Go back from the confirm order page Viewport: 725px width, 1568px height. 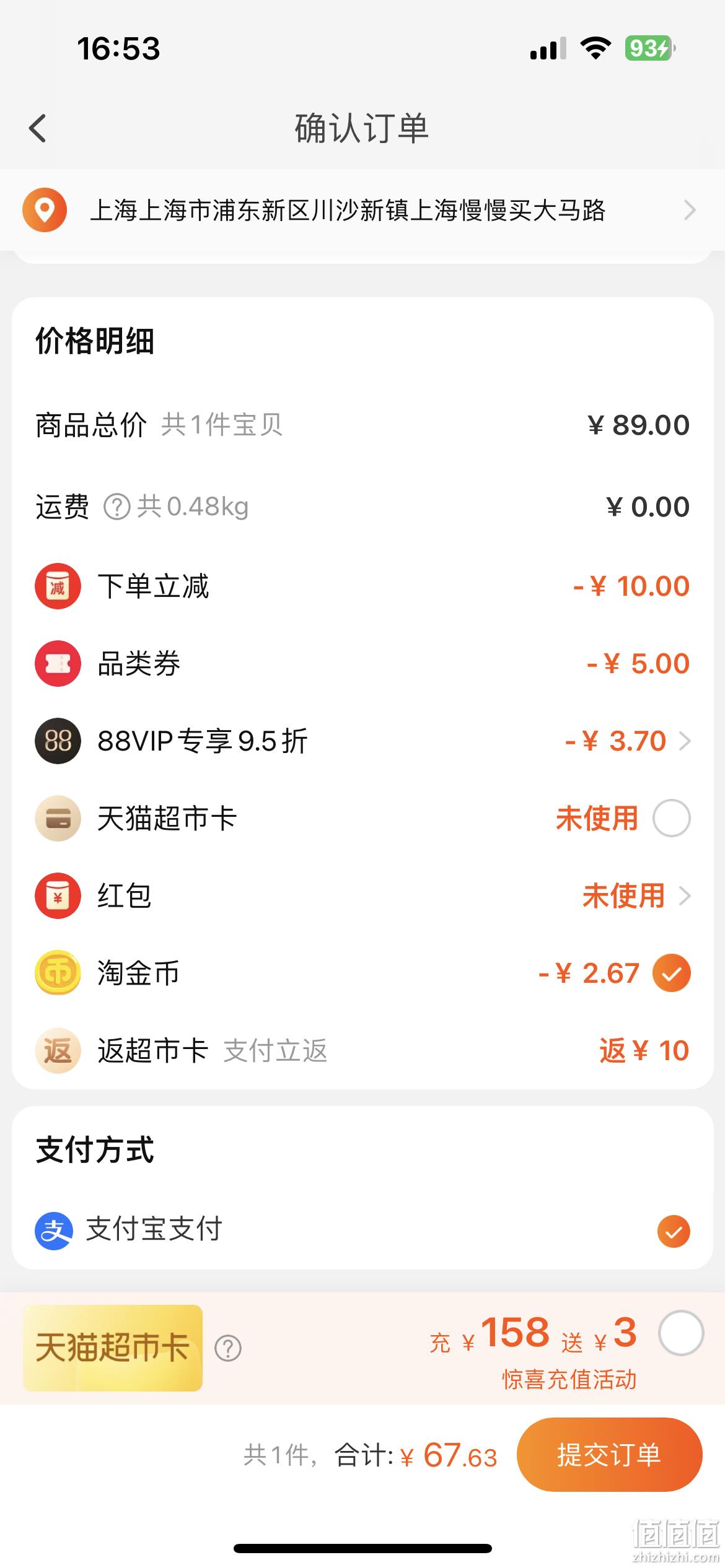[x=38, y=128]
